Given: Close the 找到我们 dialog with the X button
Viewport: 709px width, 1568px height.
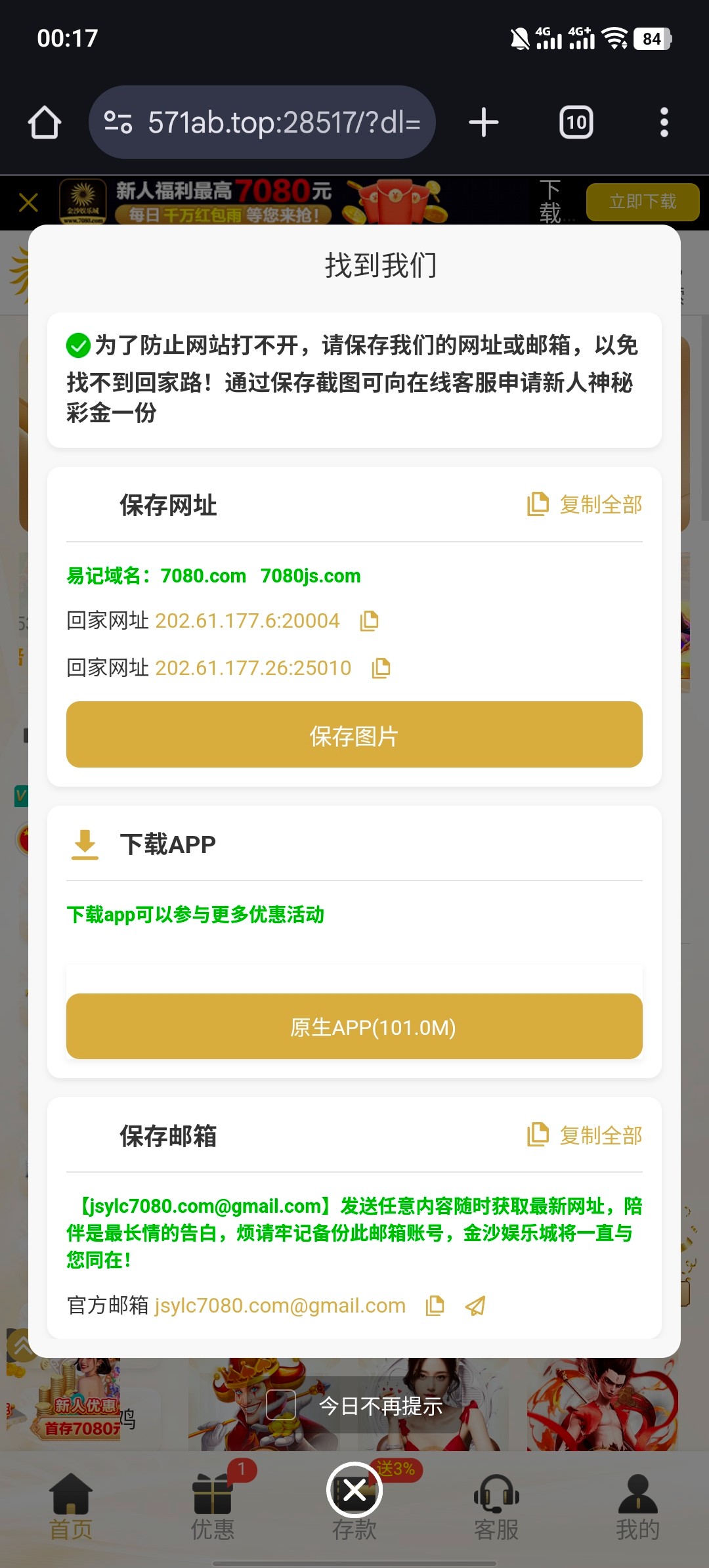Looking at the screenshot, I should 354,1491.
